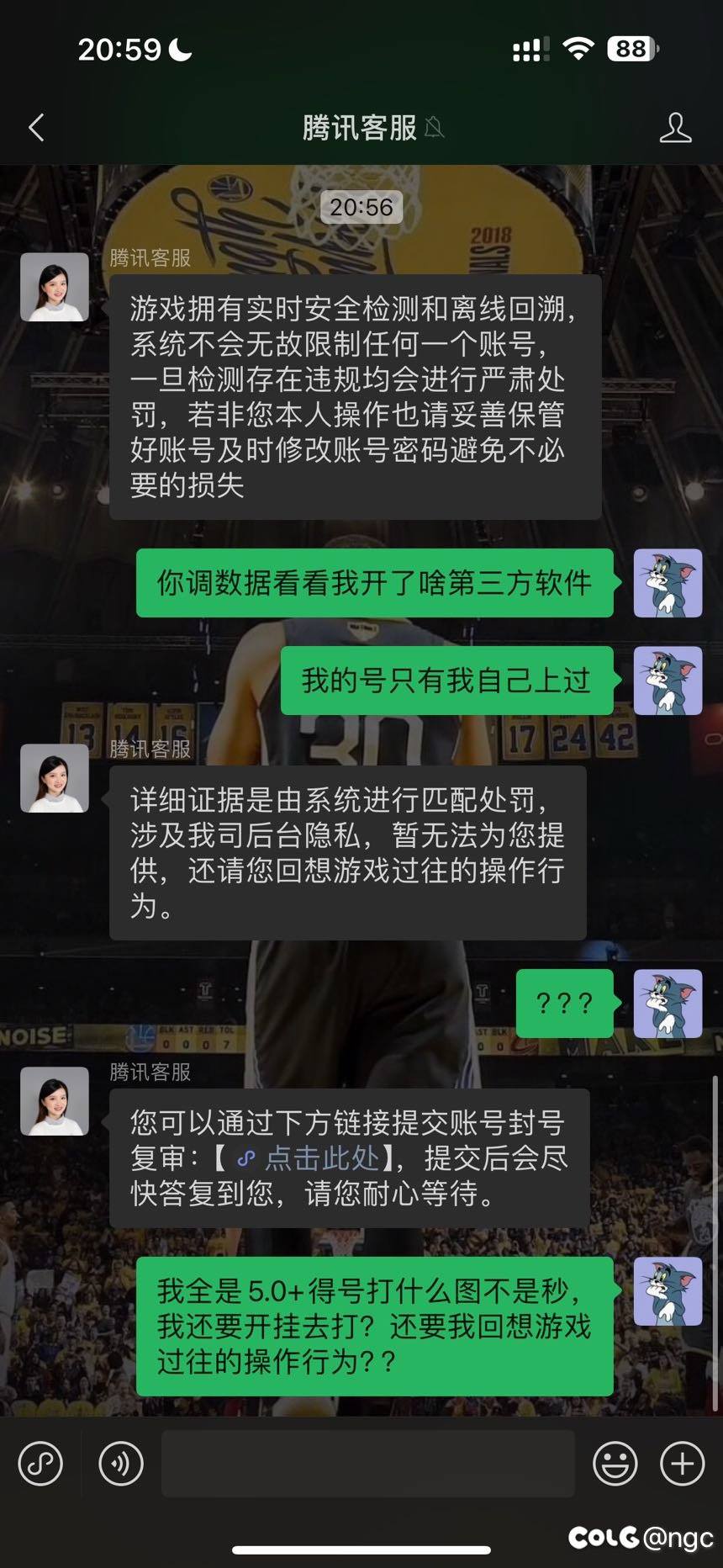
Task: Tap the muted notification bell beside 腾讯客服 title
Action: click(435, 129)
